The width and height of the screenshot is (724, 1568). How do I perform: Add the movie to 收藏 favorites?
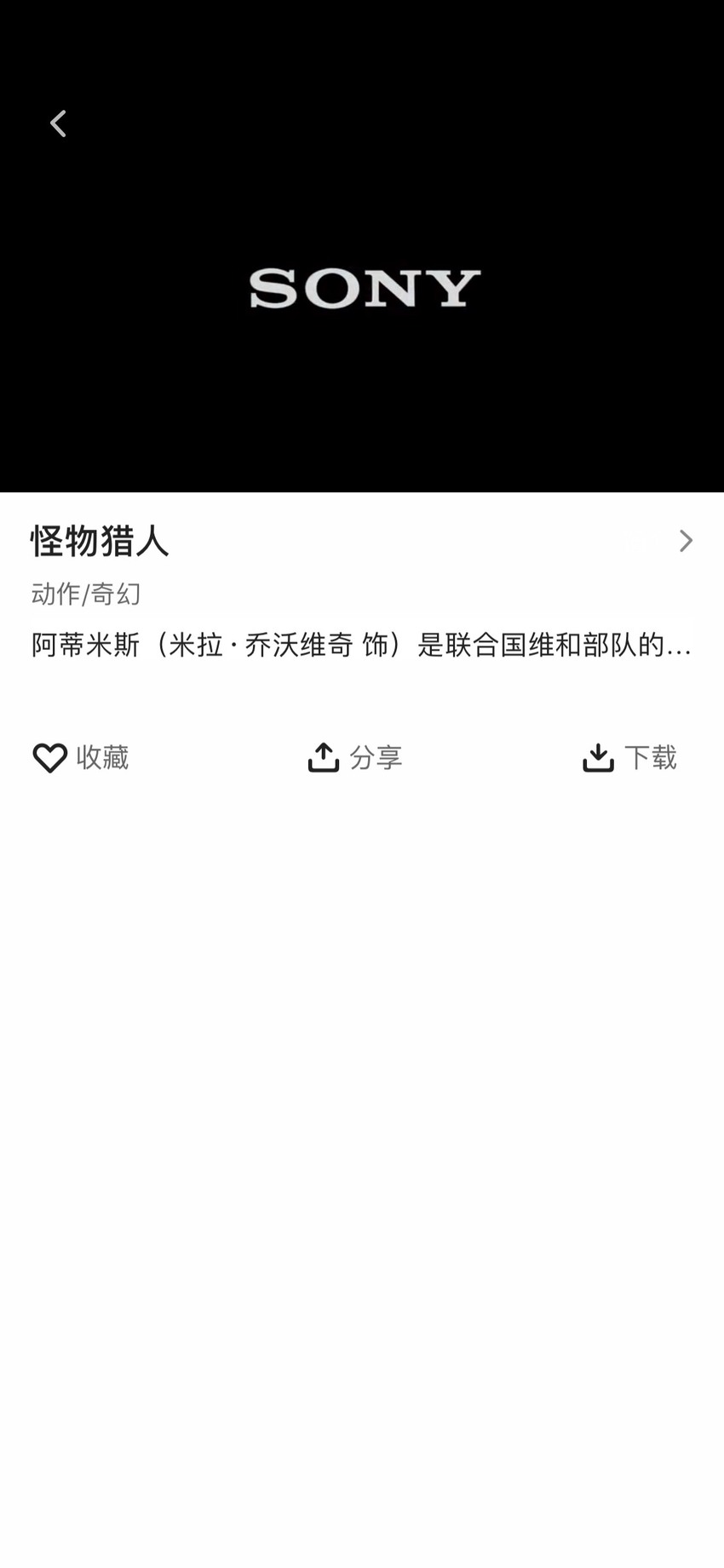pos(80,757)
